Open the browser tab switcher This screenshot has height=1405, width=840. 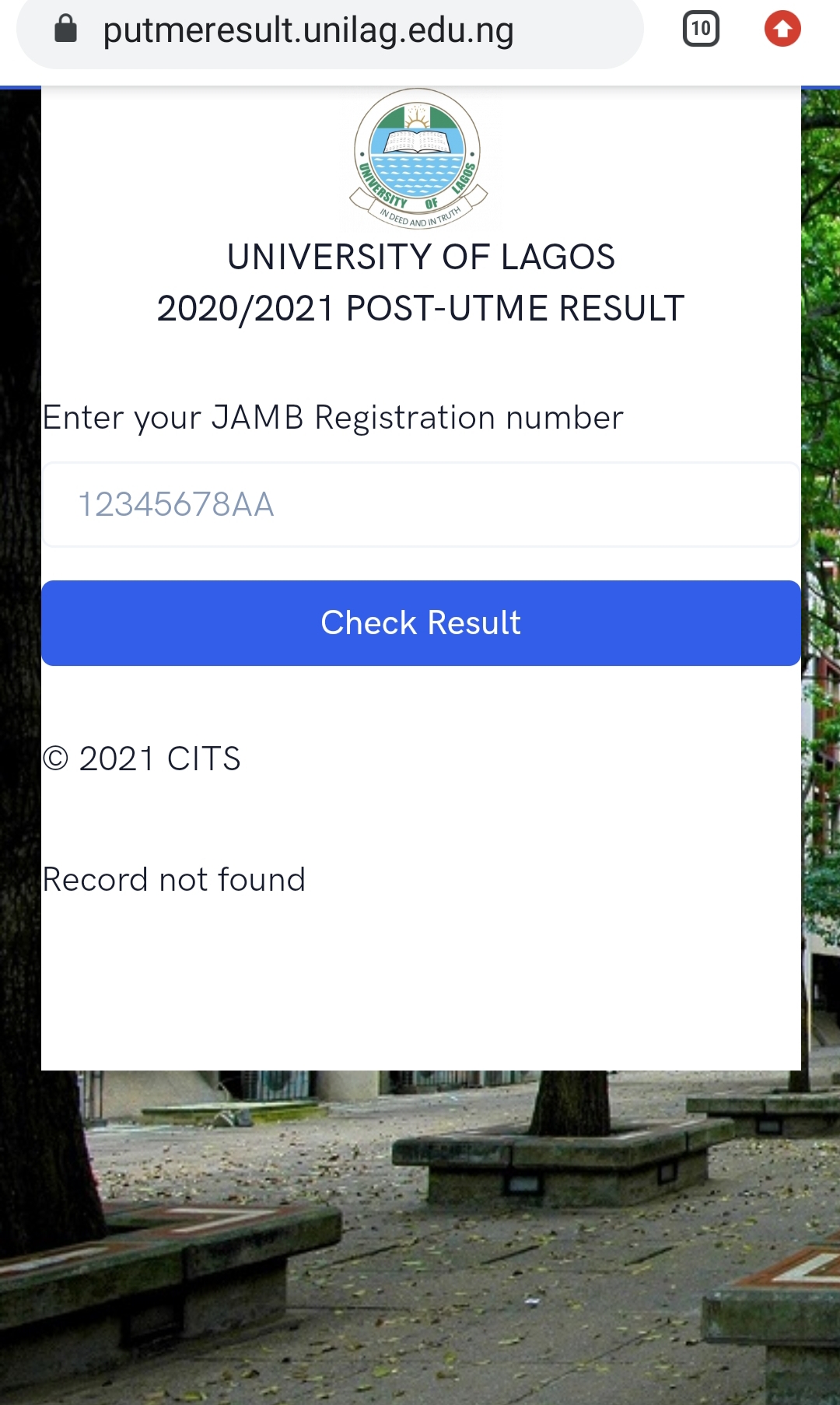click(700, 30)
